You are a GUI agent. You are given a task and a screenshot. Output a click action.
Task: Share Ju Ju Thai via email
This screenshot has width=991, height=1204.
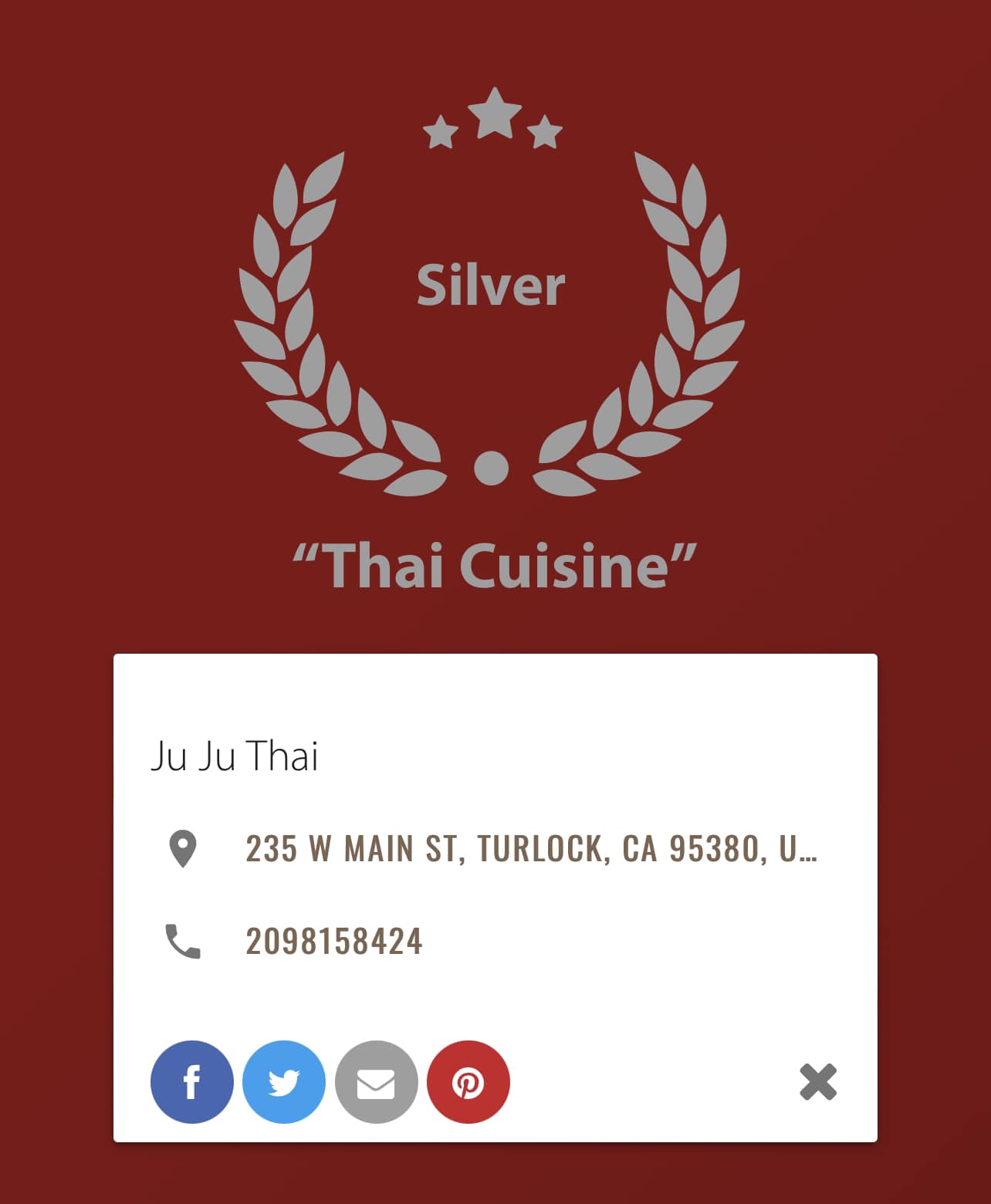coord(376,1081)
